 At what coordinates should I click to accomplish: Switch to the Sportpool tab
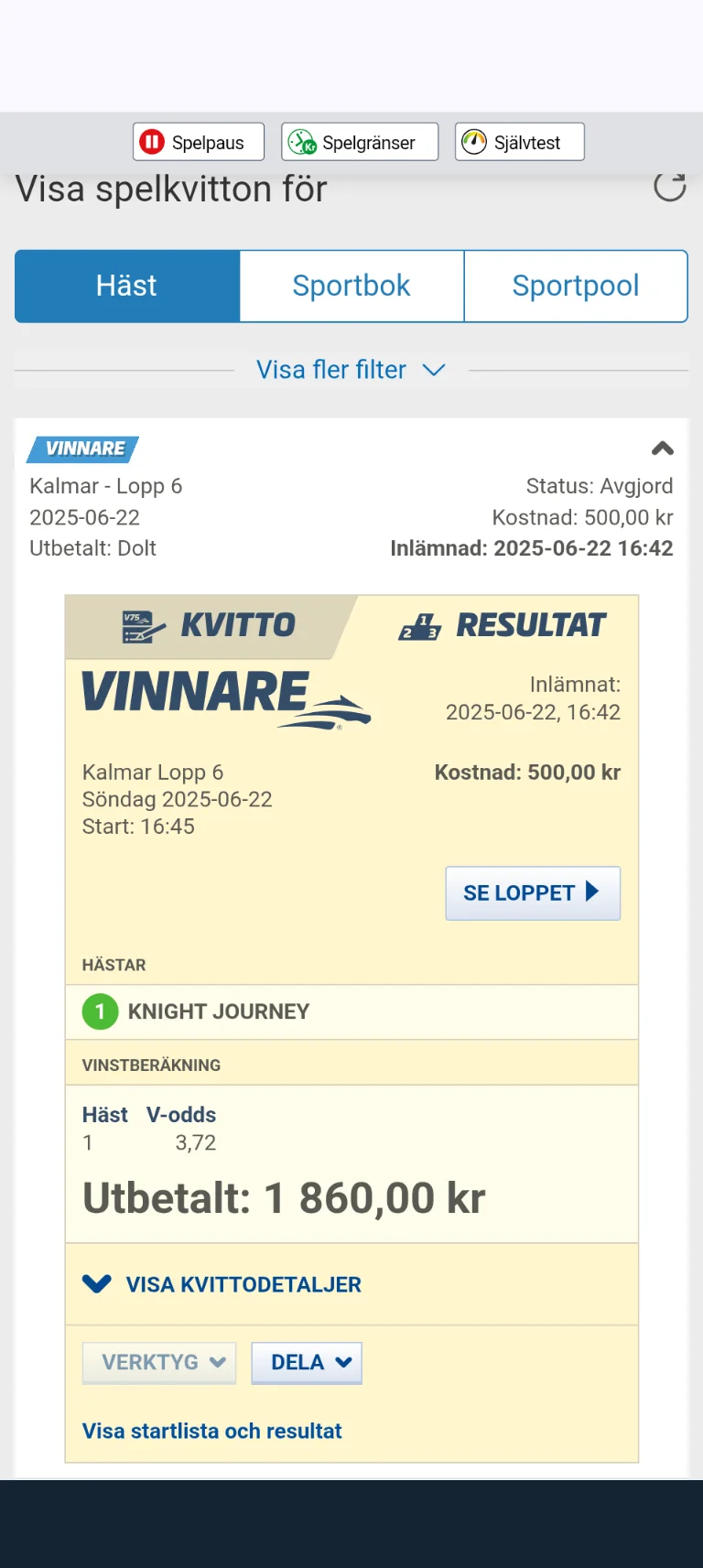point(576,286)
